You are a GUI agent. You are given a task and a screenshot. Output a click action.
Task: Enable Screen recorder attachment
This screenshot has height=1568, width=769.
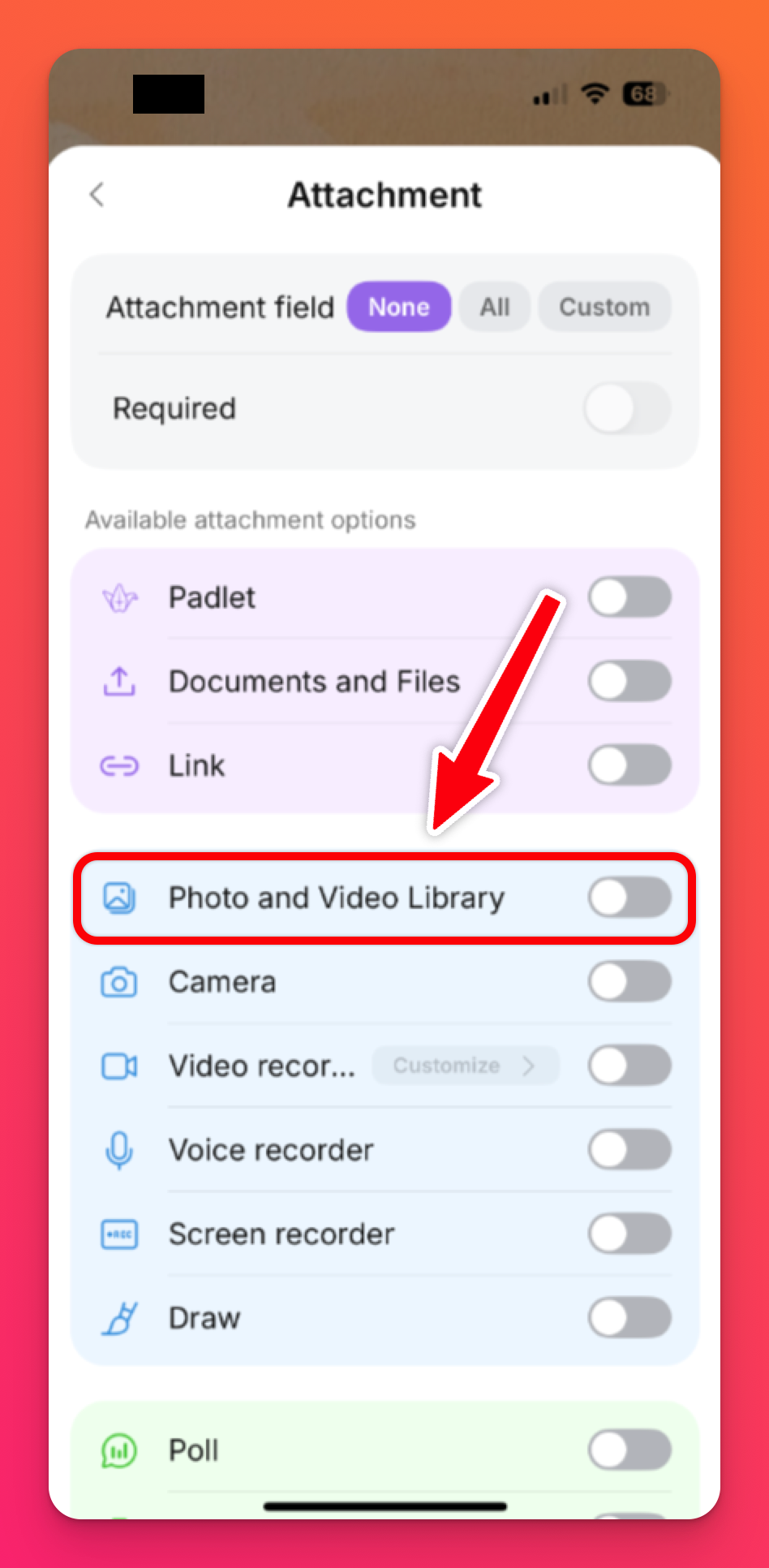629,1234
